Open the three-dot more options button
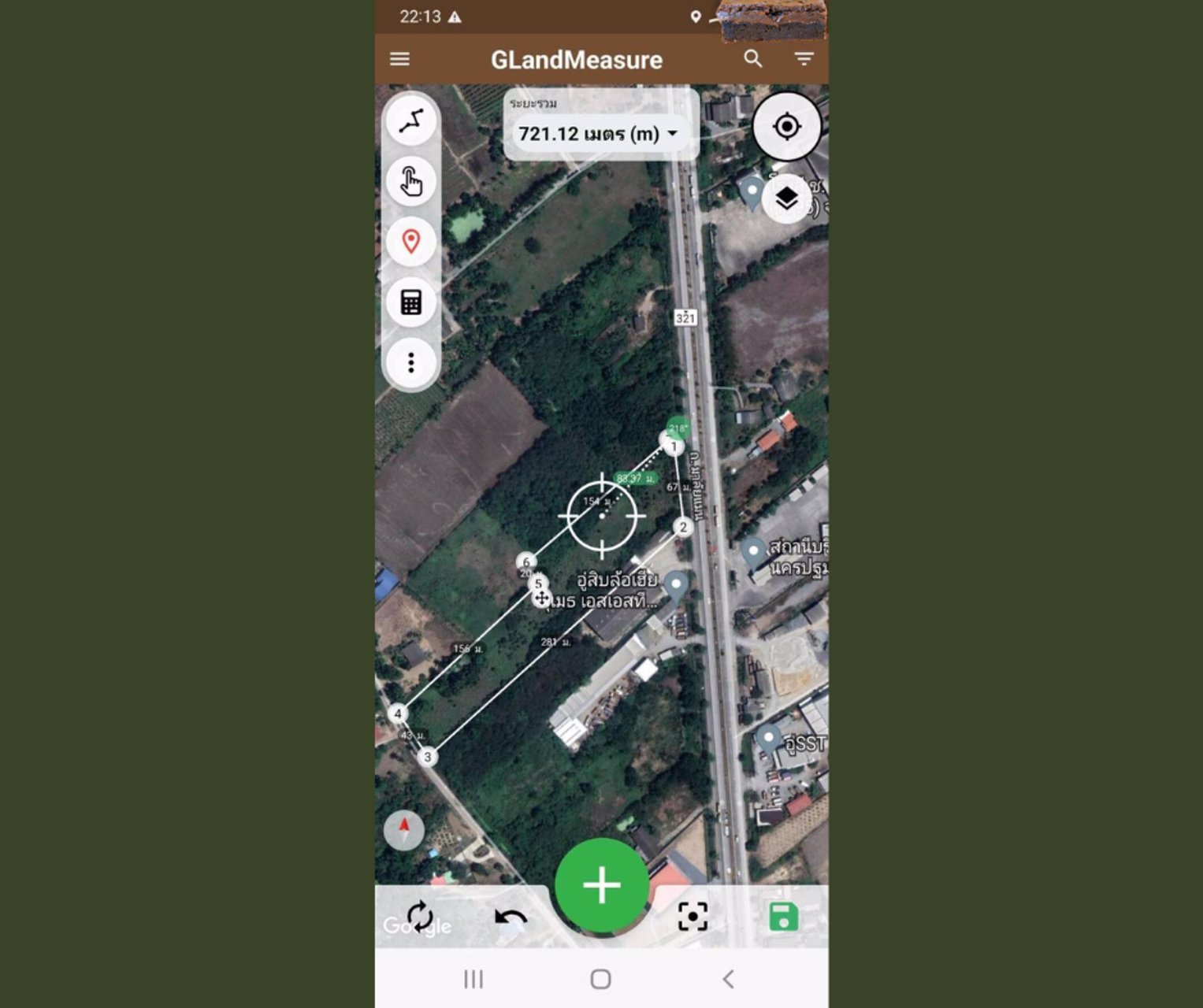The height and width of the screenshot is (1008, 1203). (x=411, y=363)
